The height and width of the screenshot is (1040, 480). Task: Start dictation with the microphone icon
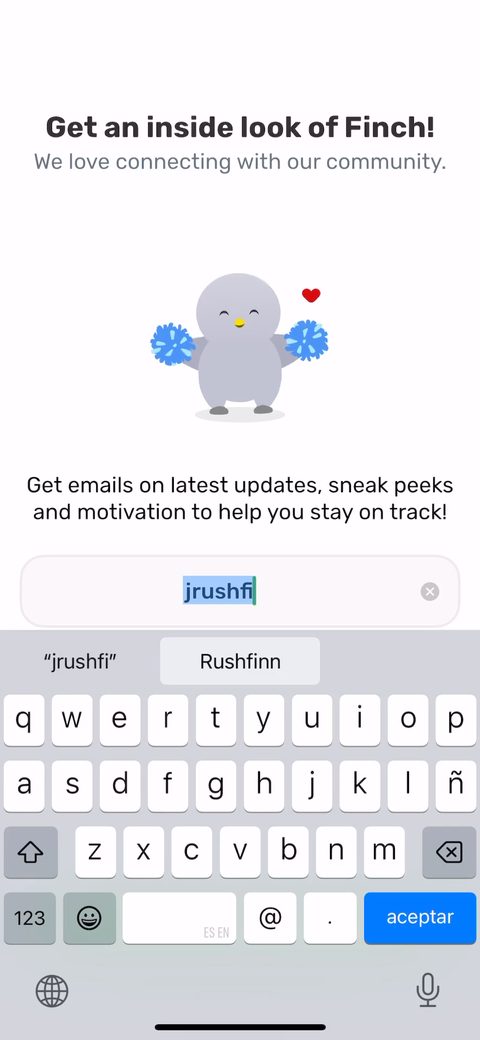point(428,990)
